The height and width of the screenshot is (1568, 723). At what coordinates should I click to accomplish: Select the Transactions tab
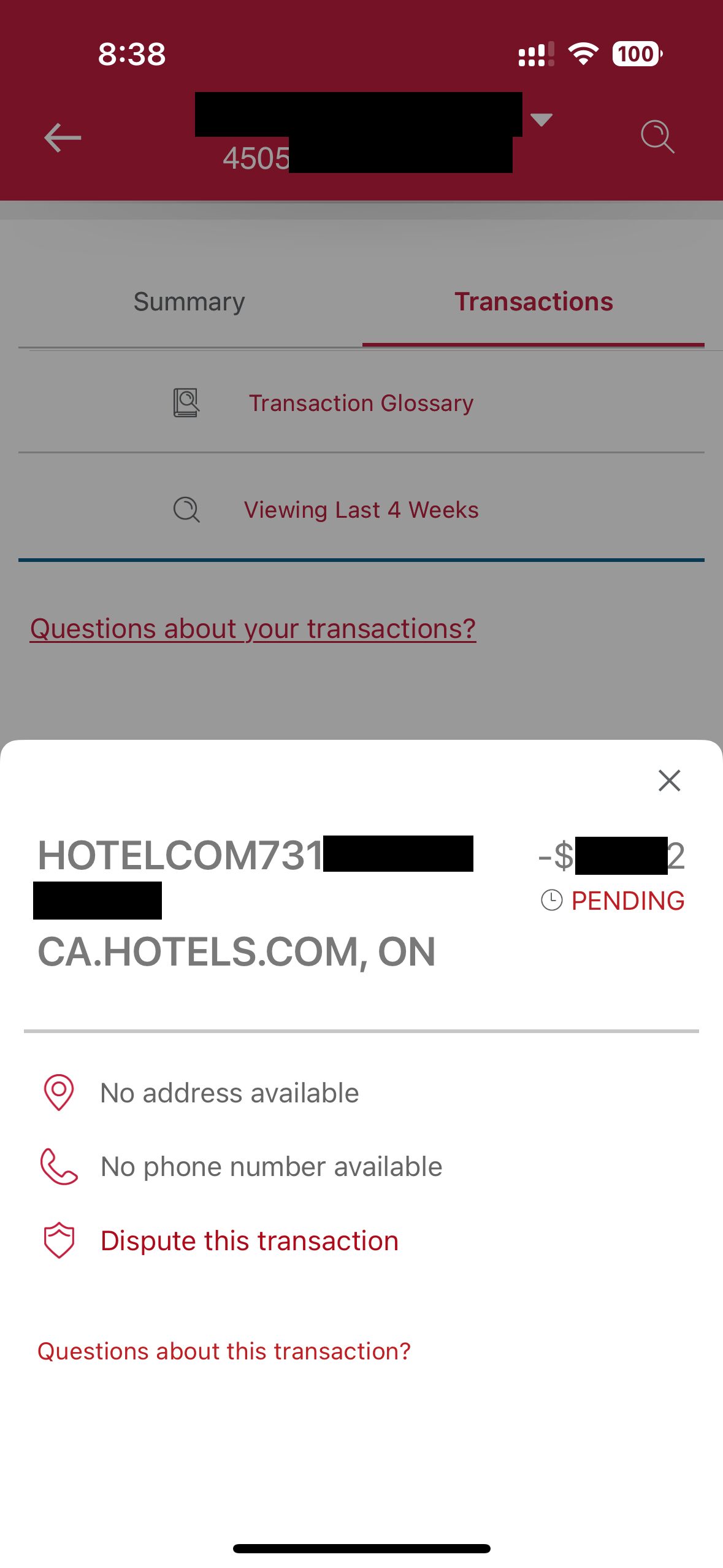(x=533, y=301)
